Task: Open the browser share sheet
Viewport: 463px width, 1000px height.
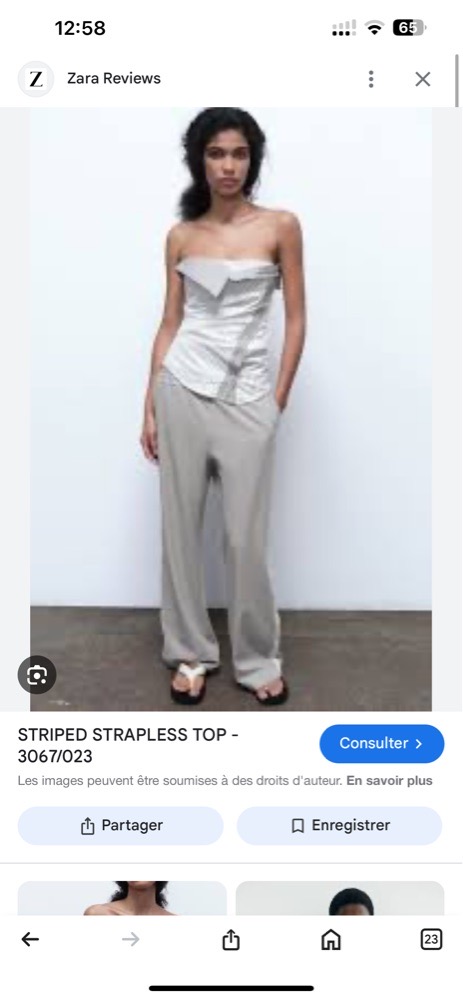Action: click(231, 939)
